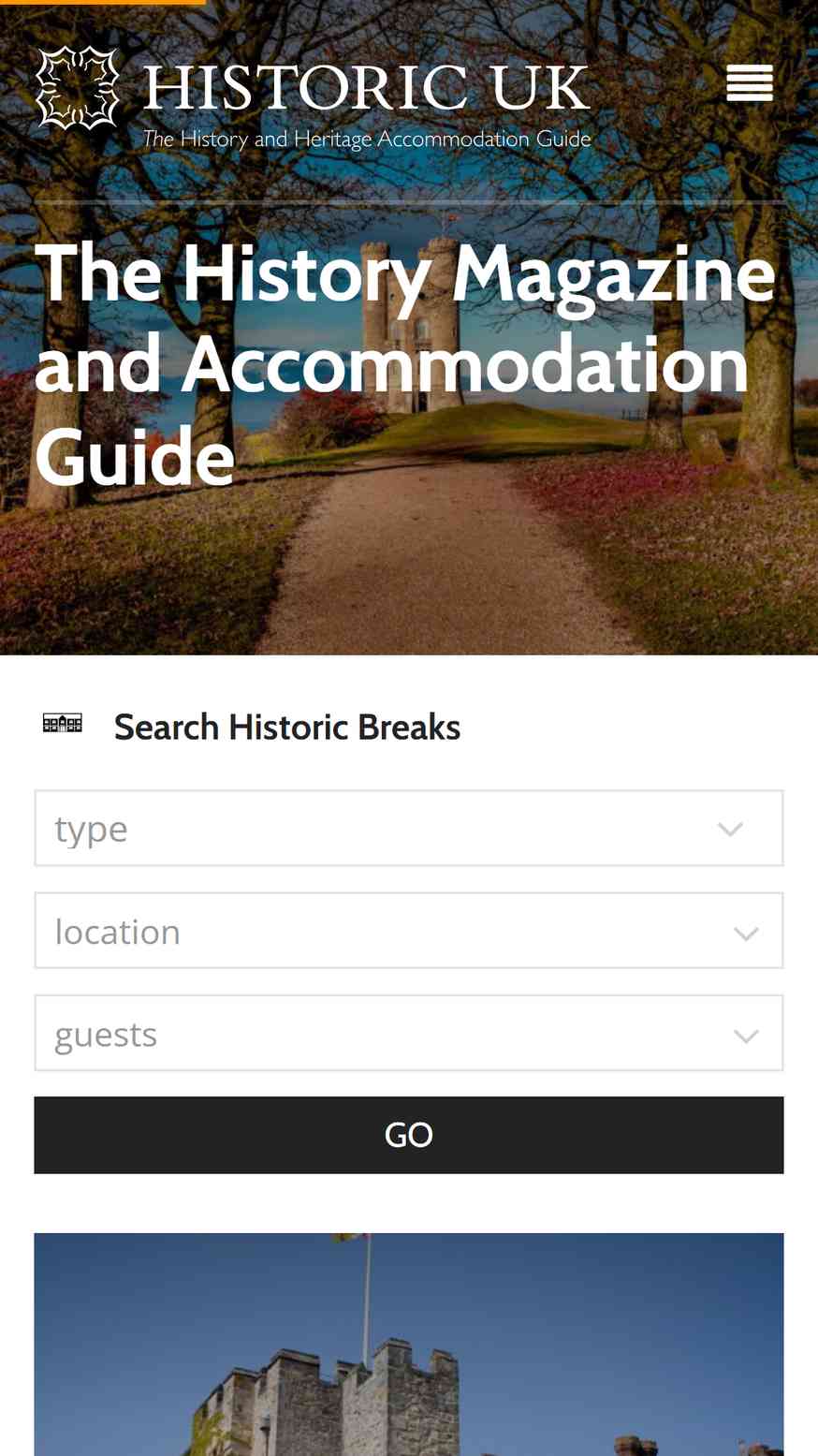Tap the Historic UK logo link

coord(314,98)
